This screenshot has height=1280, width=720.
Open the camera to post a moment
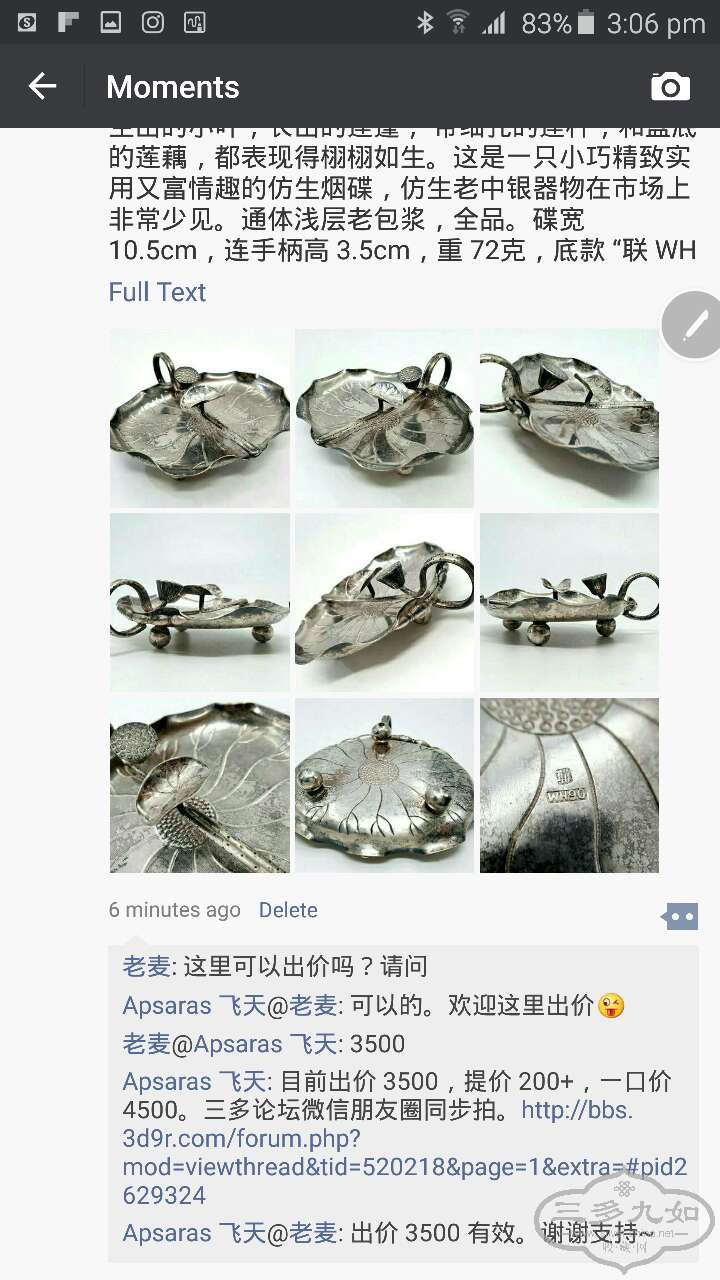pos(670,87)
